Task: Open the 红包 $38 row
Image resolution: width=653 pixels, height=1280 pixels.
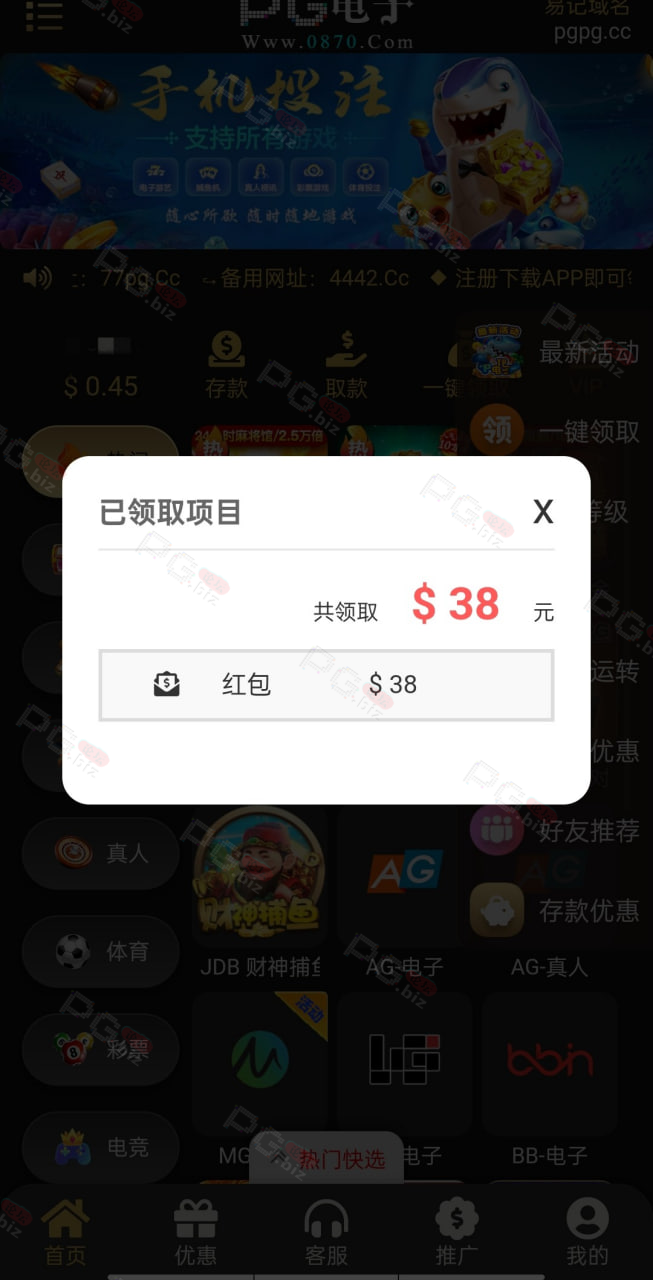Action: point(326,685)
